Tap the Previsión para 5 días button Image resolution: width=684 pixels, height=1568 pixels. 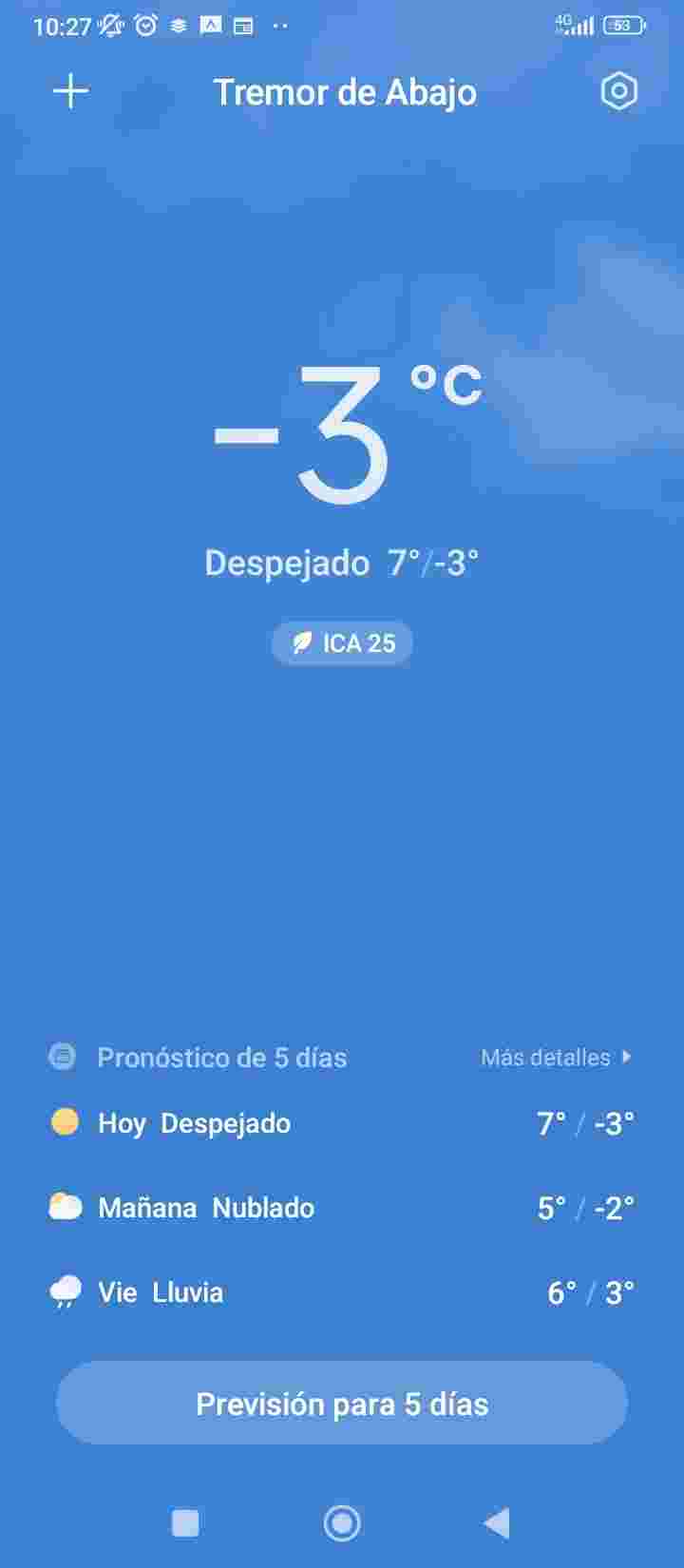click(x=342, y=1404)
